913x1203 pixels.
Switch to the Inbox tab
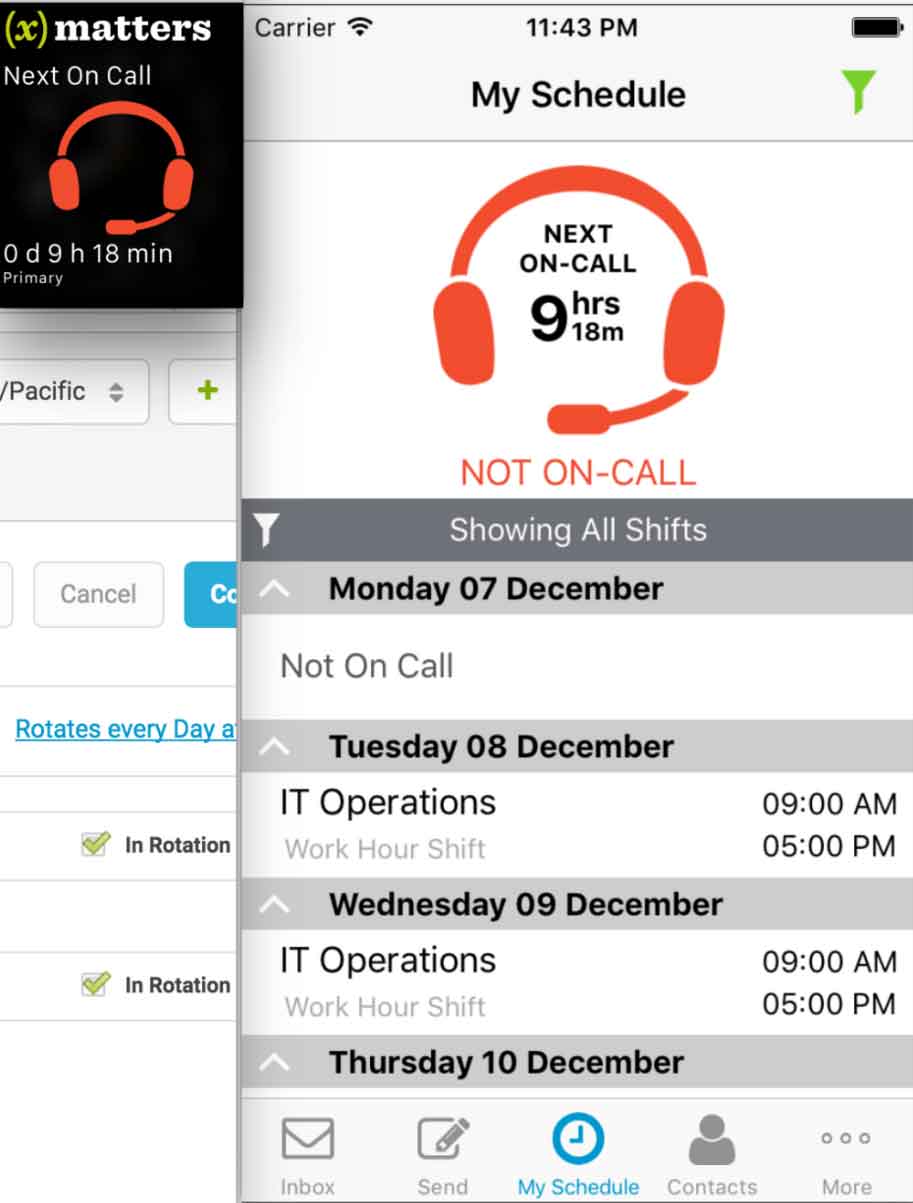click(x=307, y=1155)
